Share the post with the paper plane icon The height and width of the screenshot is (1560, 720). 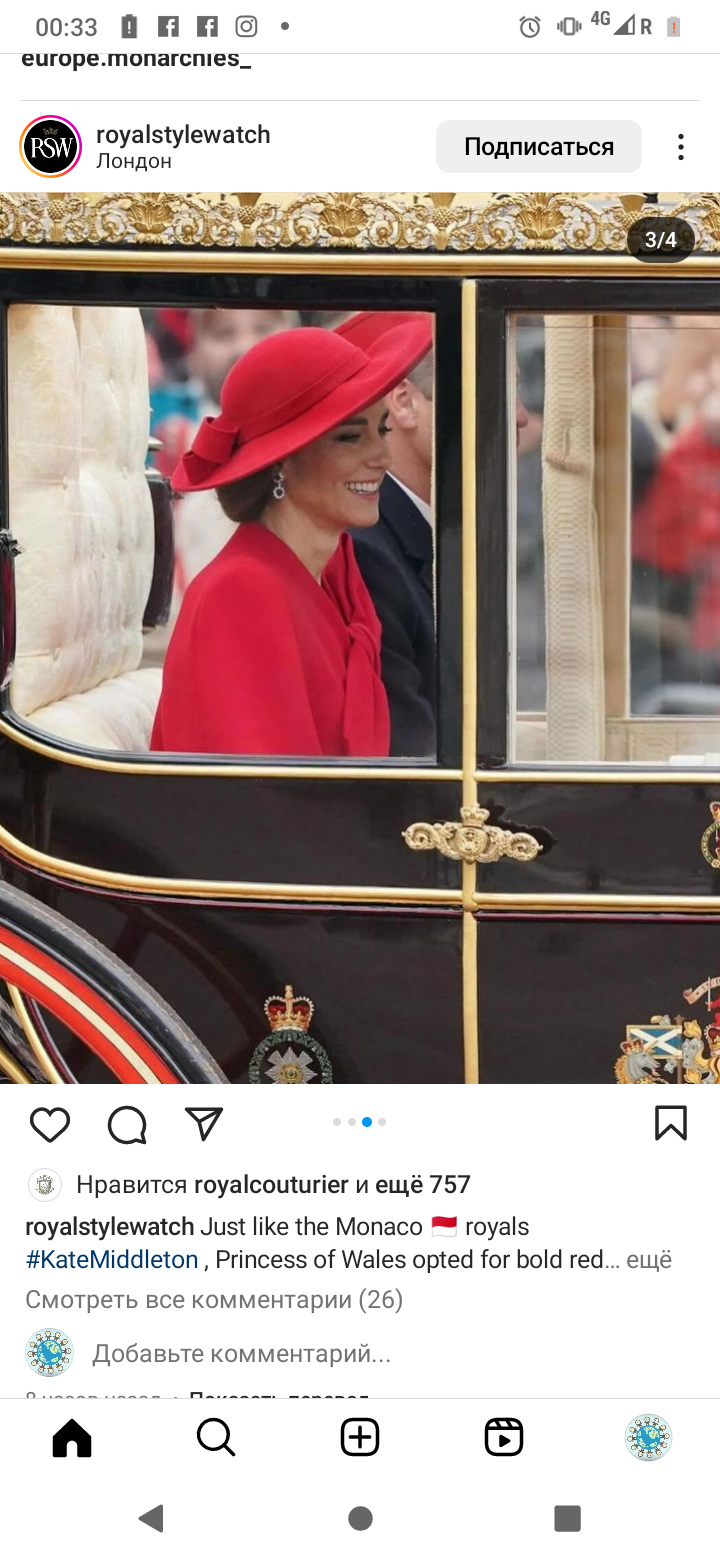(204, 1124)
